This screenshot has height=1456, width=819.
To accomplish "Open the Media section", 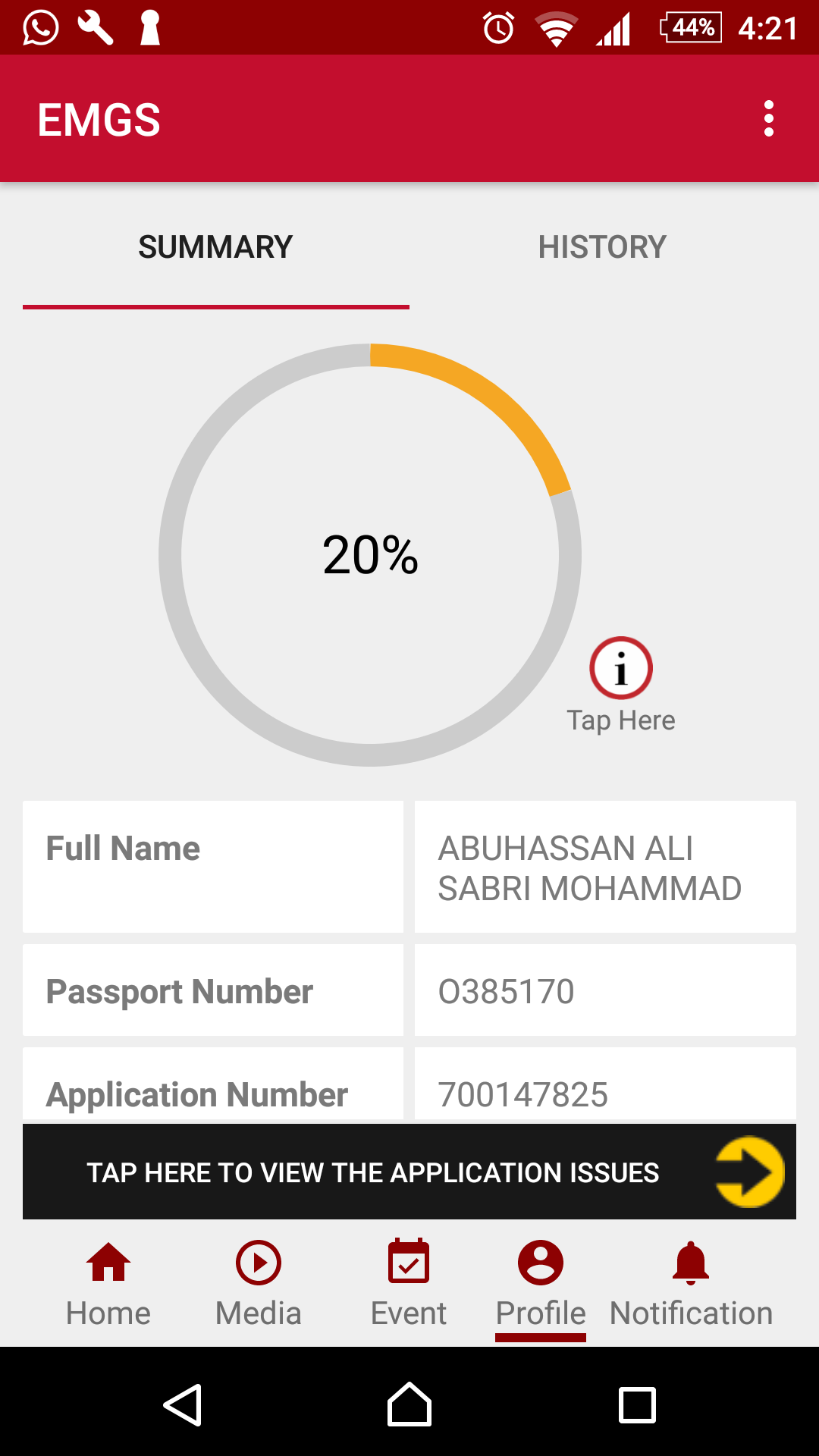I will tap(259, 1283).
